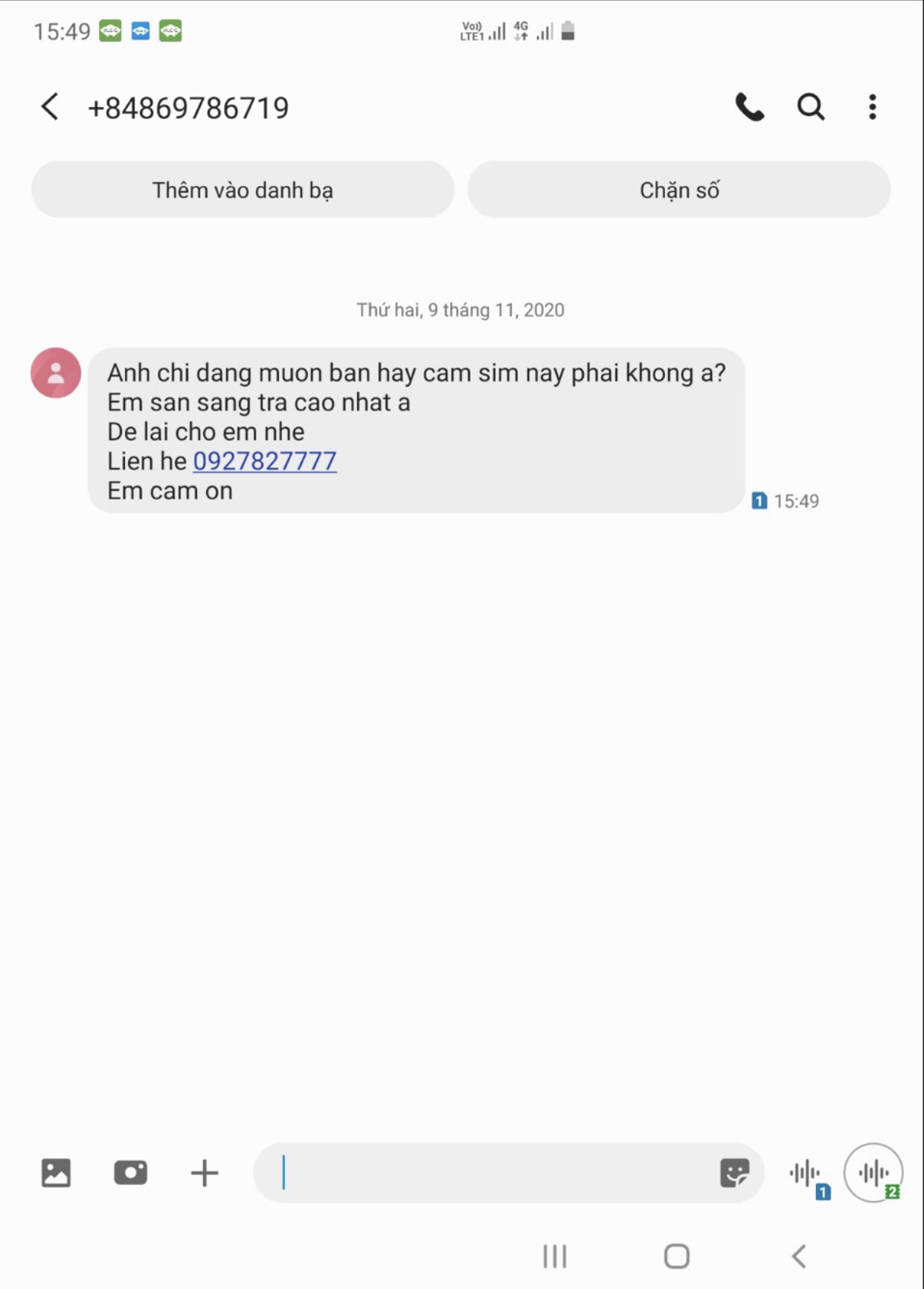Attach an image from the gallery
This screenshot has width=924, height=1289.
[x=56, y=1173]
